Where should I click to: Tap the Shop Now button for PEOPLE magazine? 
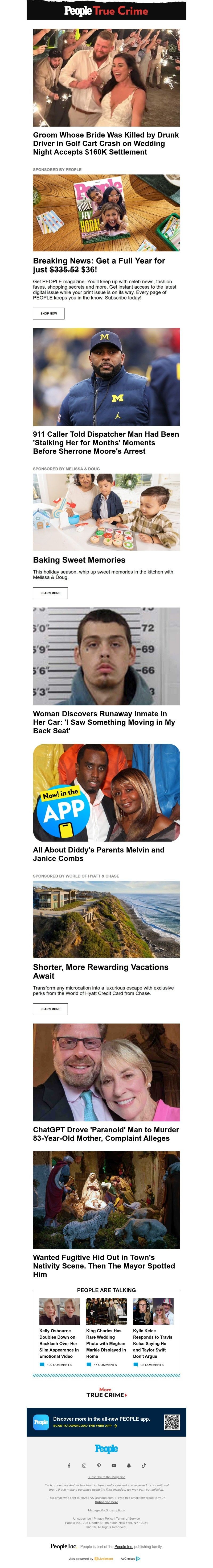[49, 314]
